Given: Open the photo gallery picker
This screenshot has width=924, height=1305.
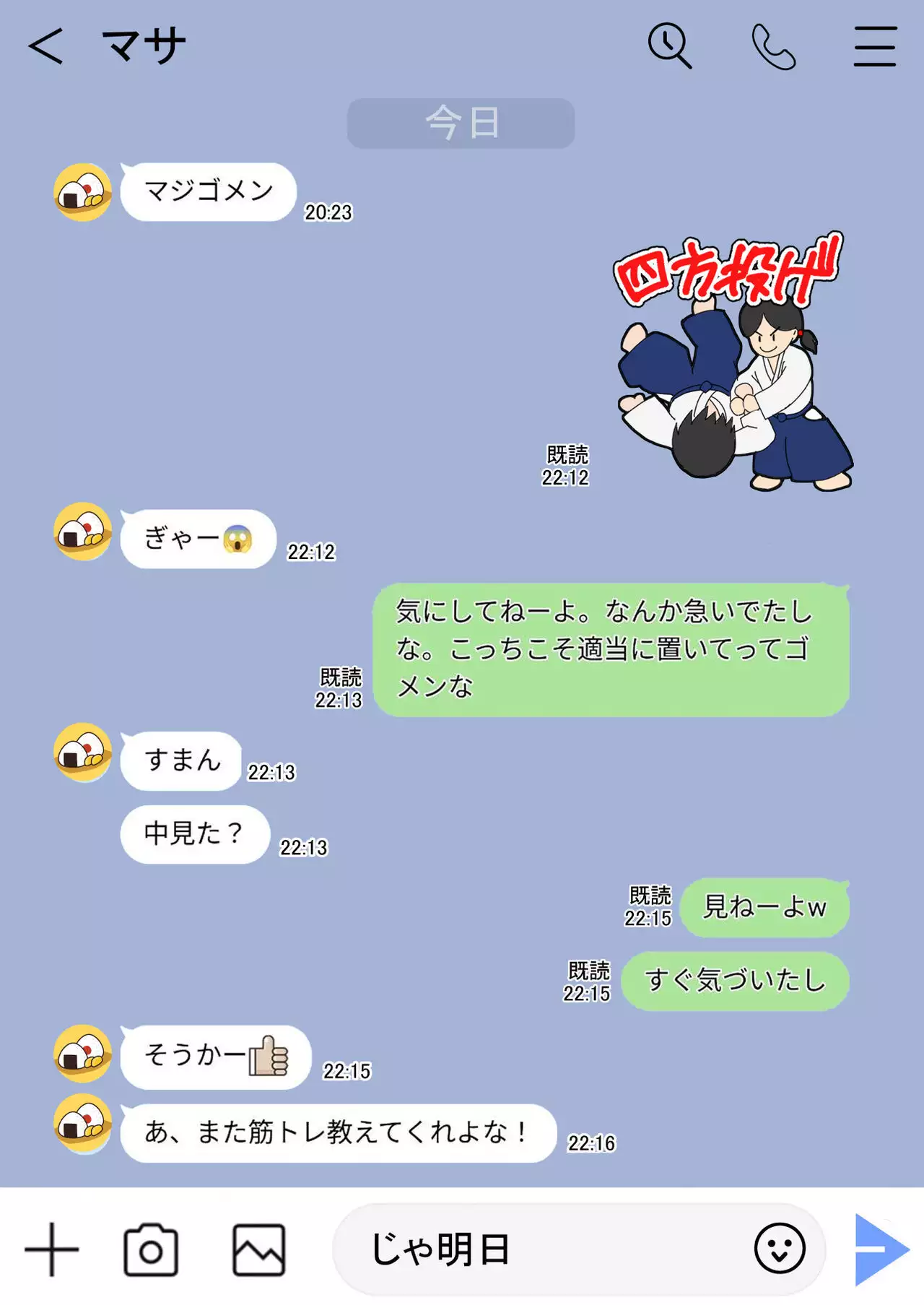Looking at the screenshot, I should pos(258,1249).
